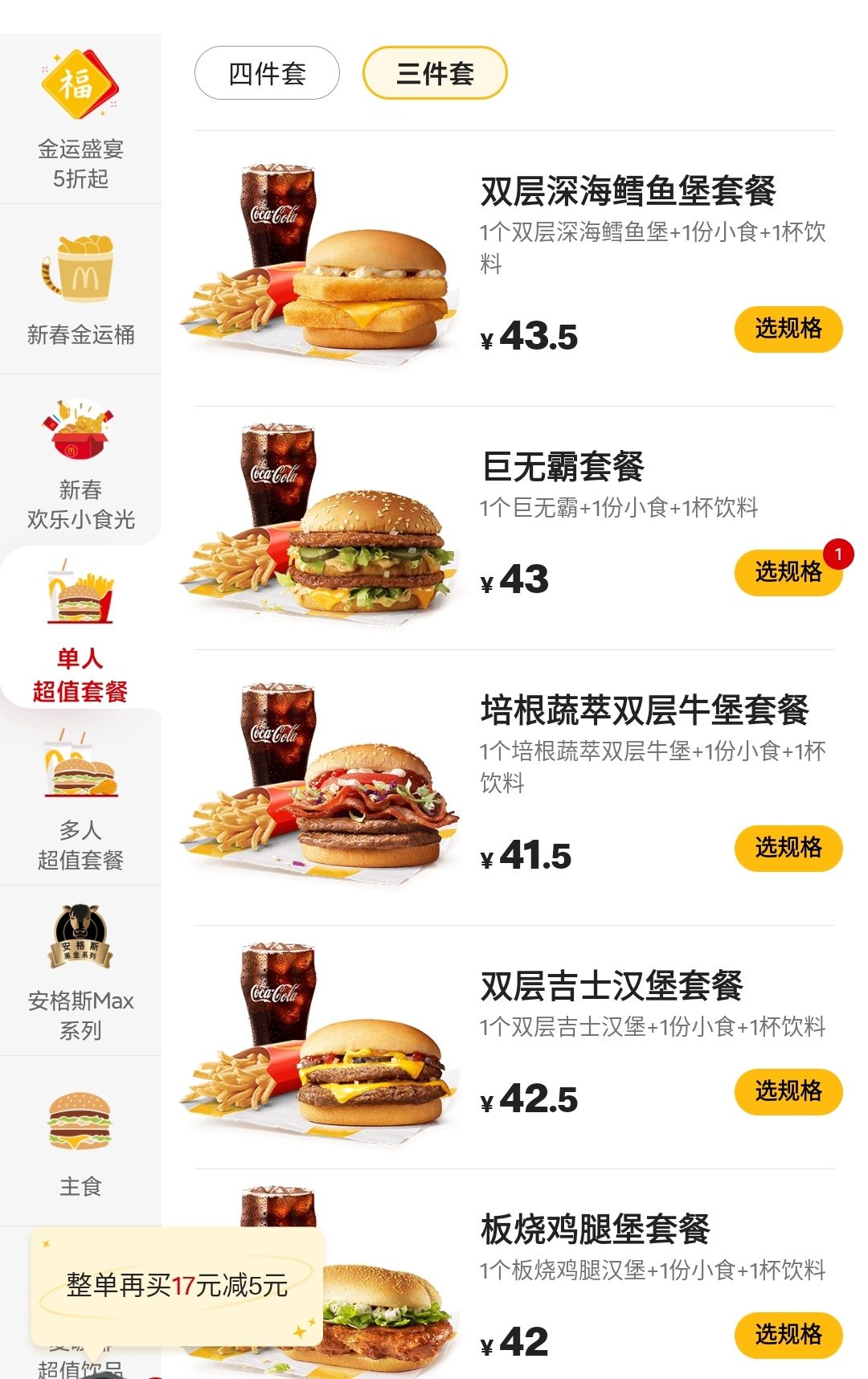Choose 选规格 for 巨无霸套餐
Image resolution: width=868 pixels, height=1379 pixels.
(x=788, y=572)
